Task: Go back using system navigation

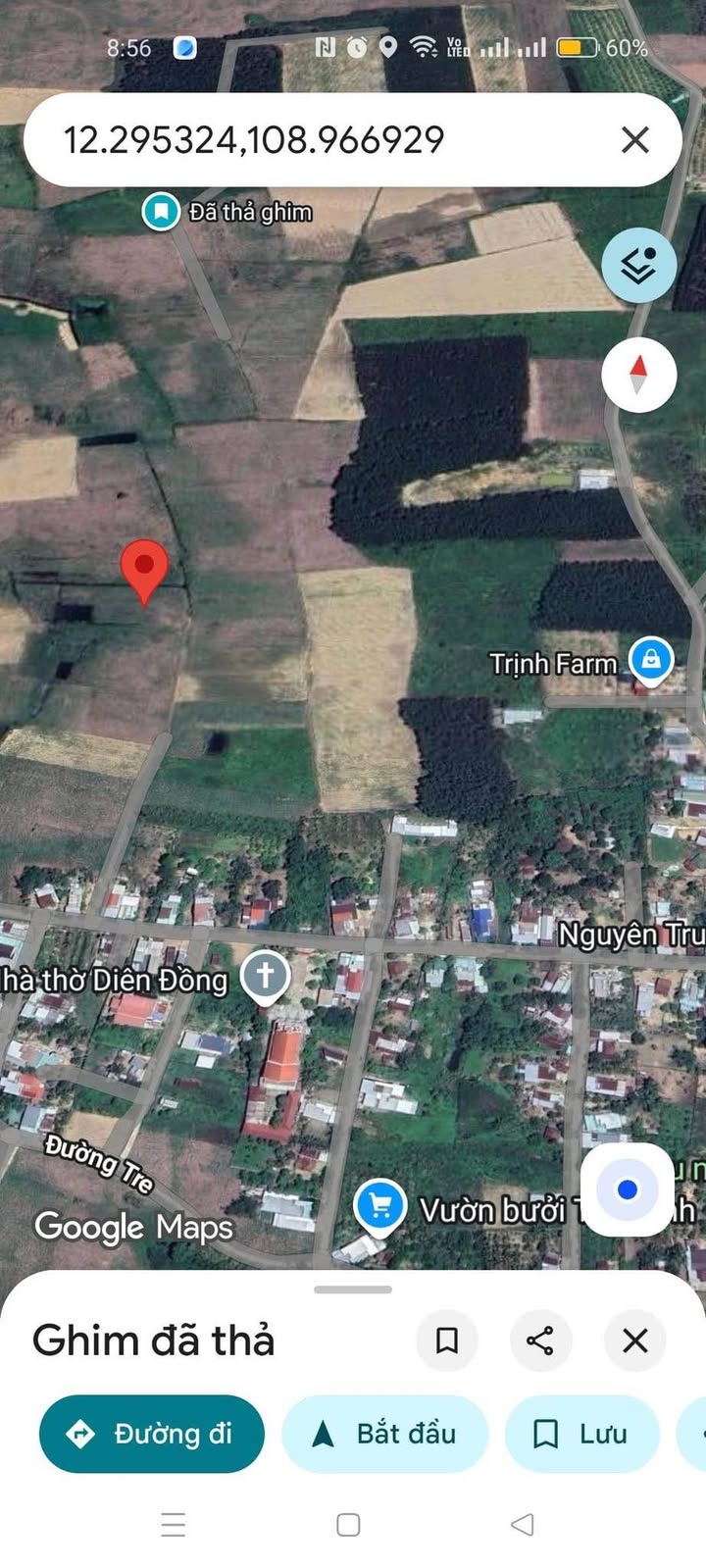Action: [x=523, y=1524]
